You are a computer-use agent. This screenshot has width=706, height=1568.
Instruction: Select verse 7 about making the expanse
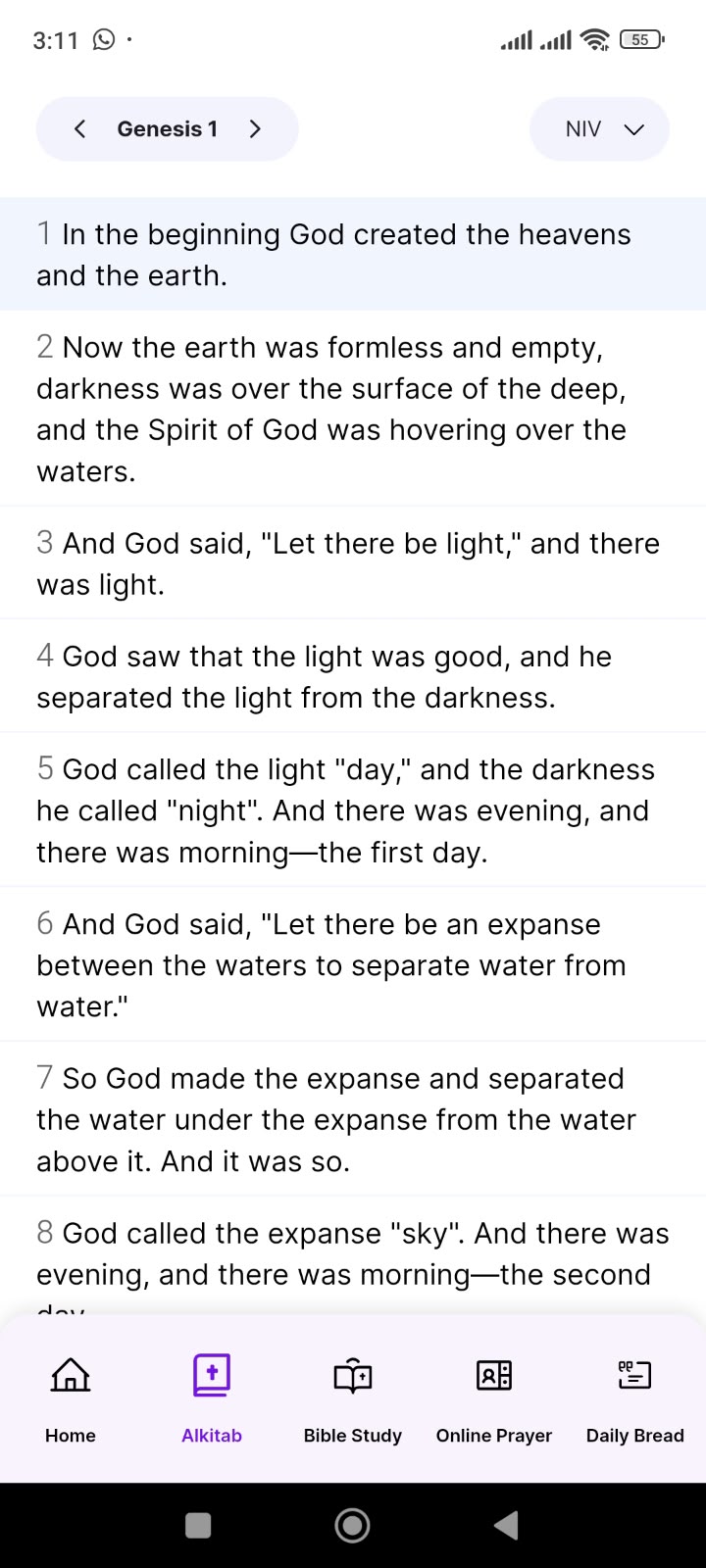[353, 1119]
